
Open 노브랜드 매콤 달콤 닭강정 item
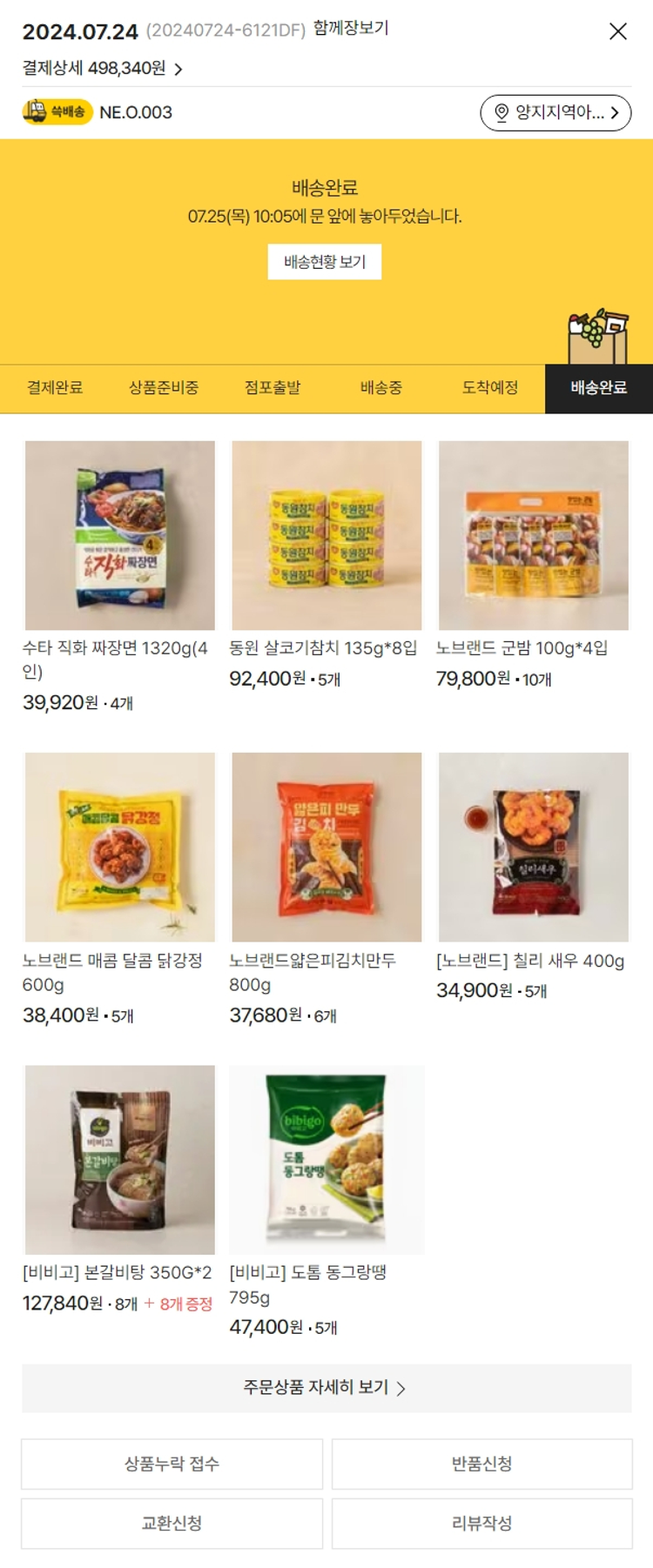120,847
